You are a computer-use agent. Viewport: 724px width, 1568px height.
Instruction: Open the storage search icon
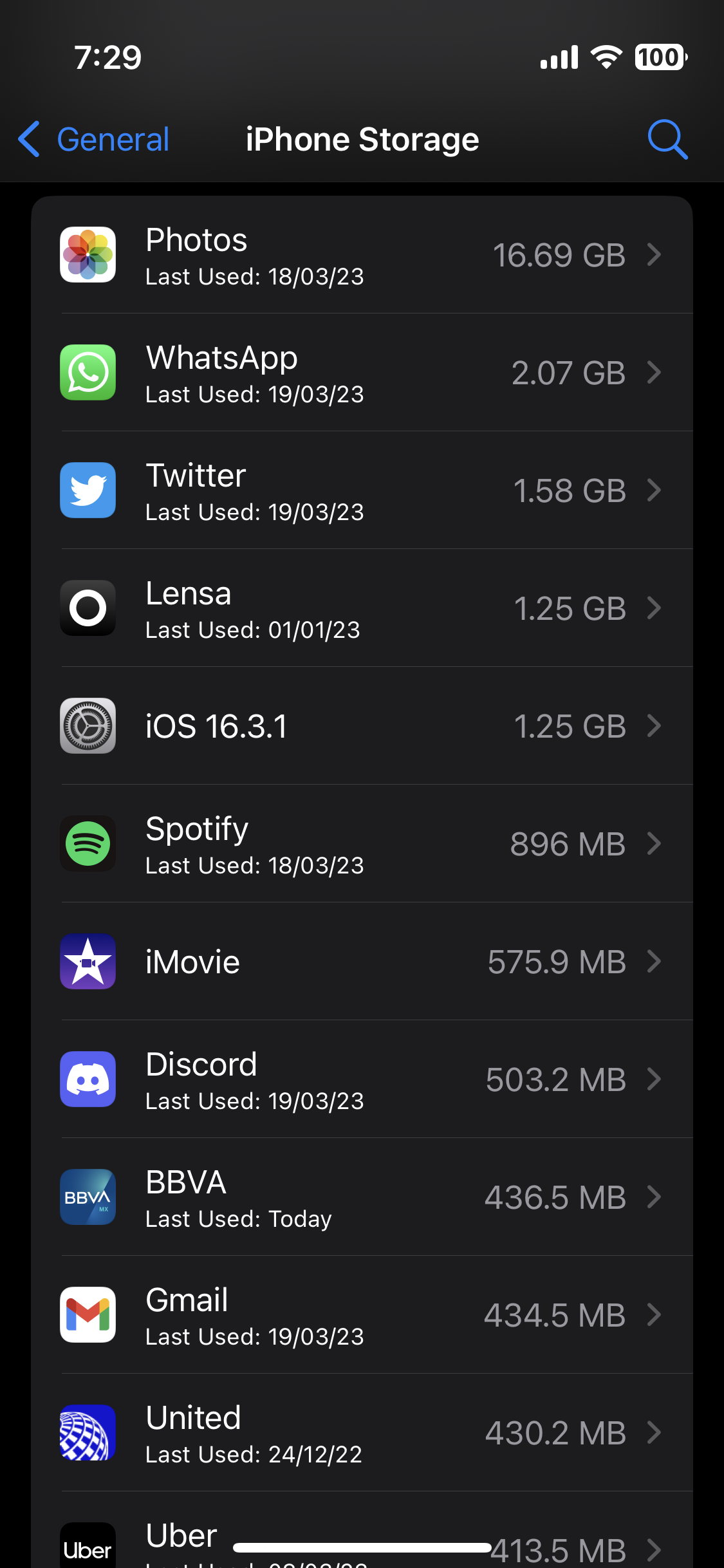[x=667, y=139]
